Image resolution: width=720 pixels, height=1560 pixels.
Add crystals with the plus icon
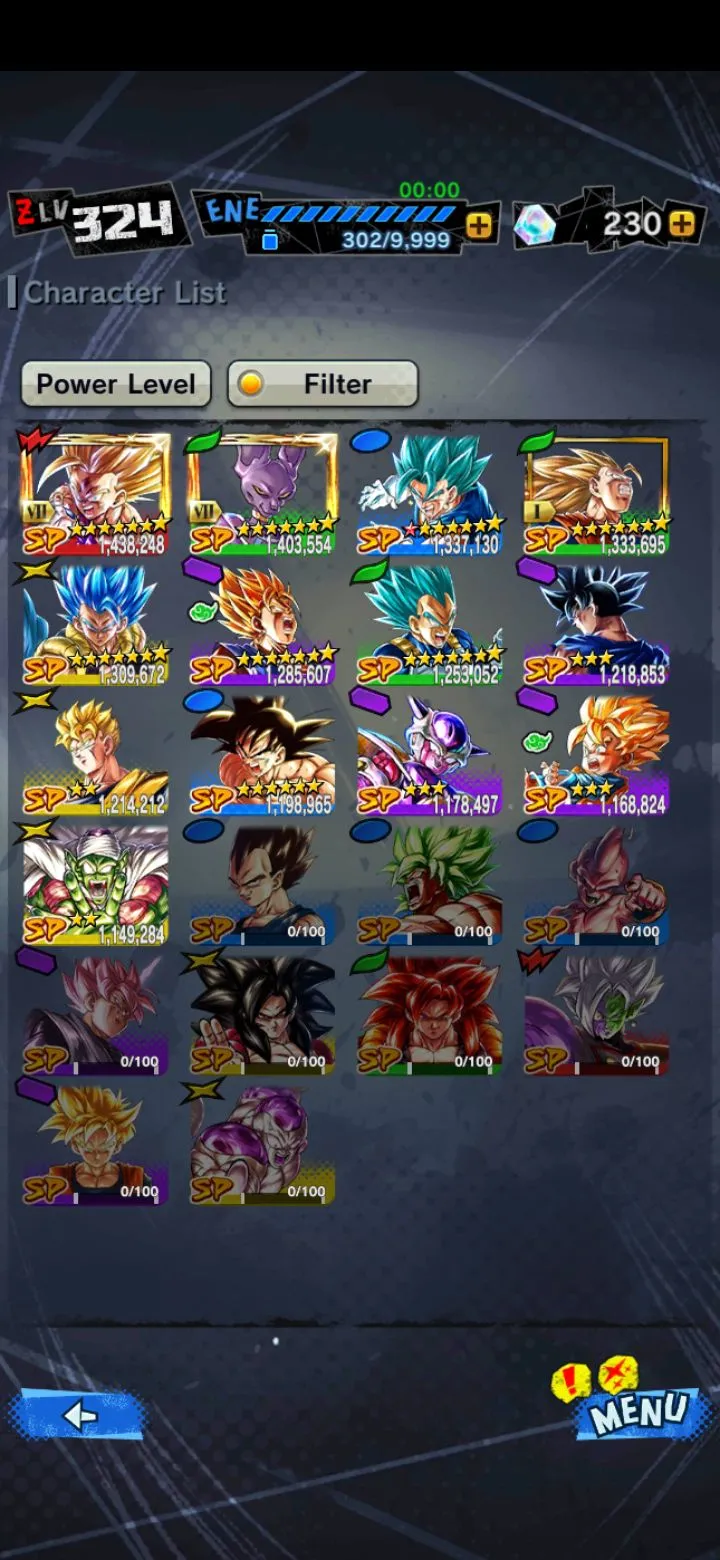(x=682, y=223)
